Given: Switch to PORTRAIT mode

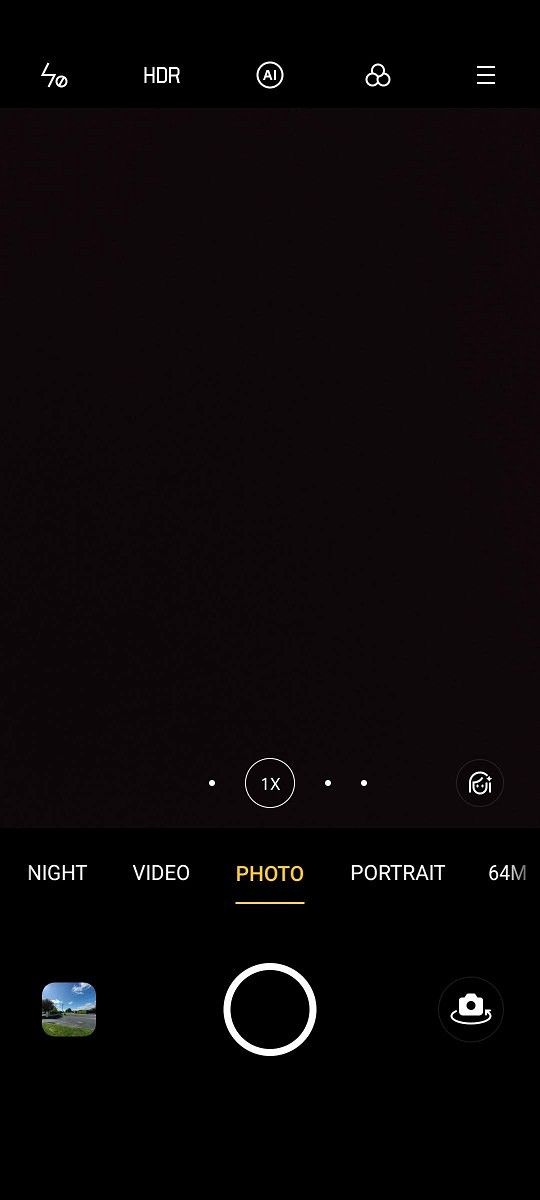Looking at the screenshot, I should pos(398,873).
